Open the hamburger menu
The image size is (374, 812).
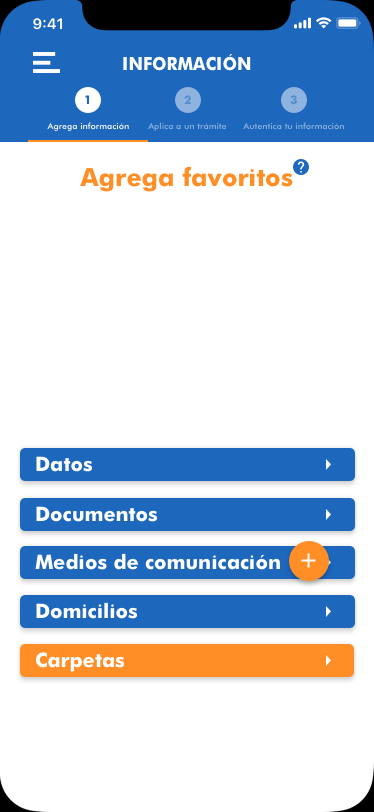(46, 63)
